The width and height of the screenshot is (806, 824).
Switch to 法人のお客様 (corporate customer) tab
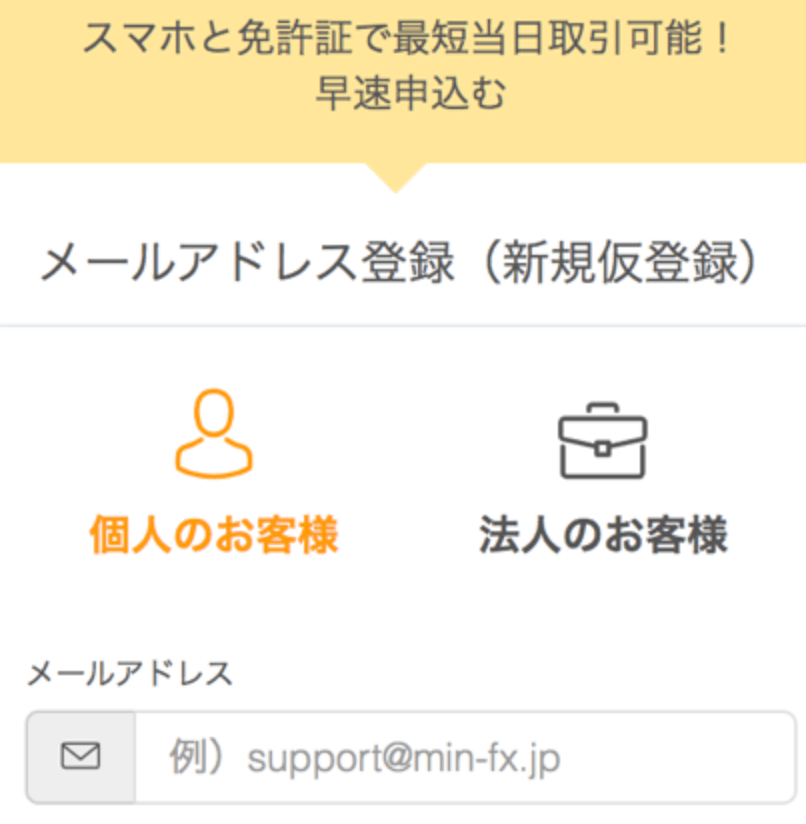(602, 475)
